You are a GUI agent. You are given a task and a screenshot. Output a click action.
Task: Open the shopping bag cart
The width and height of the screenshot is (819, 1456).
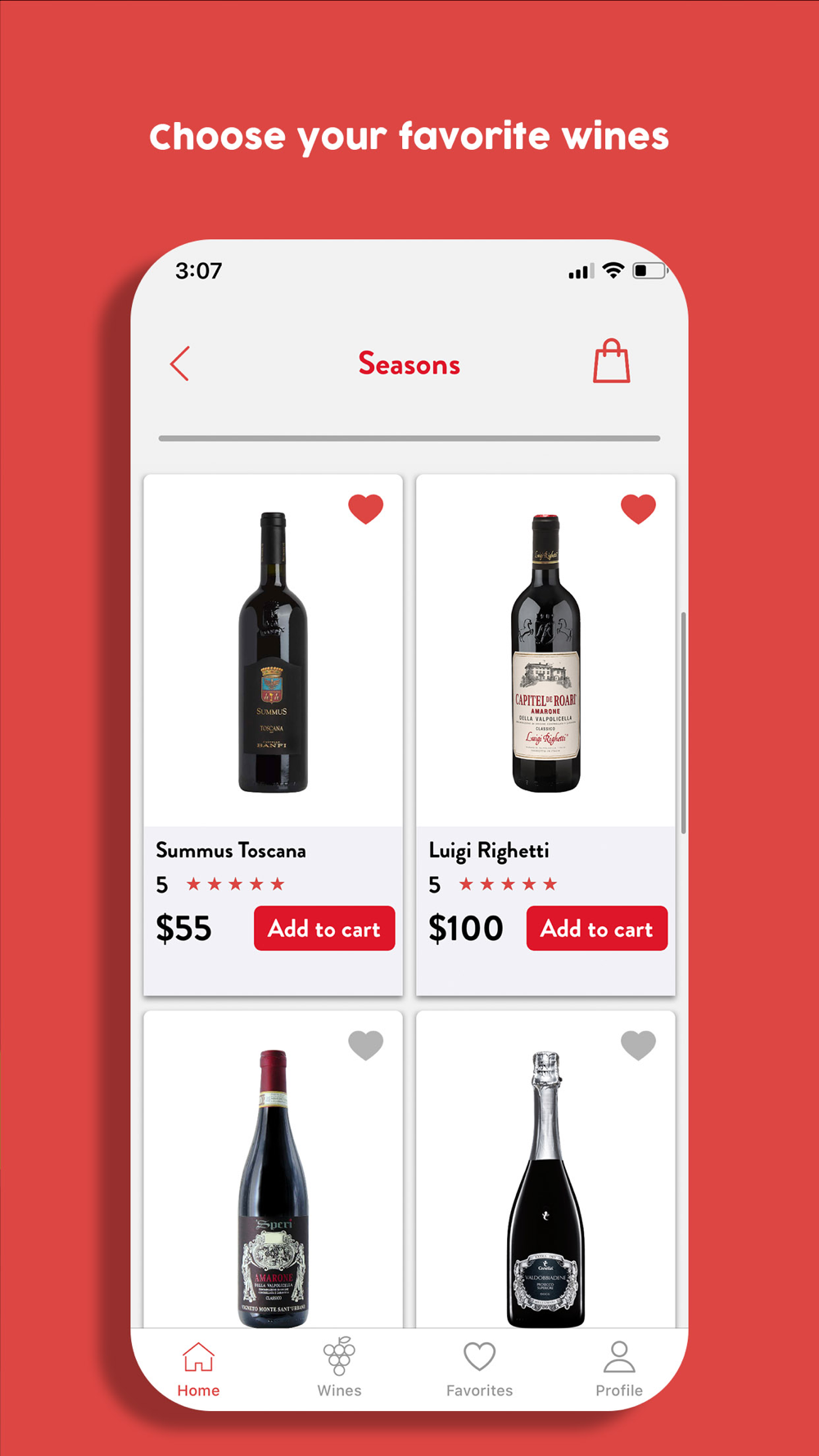pos(612,361)
